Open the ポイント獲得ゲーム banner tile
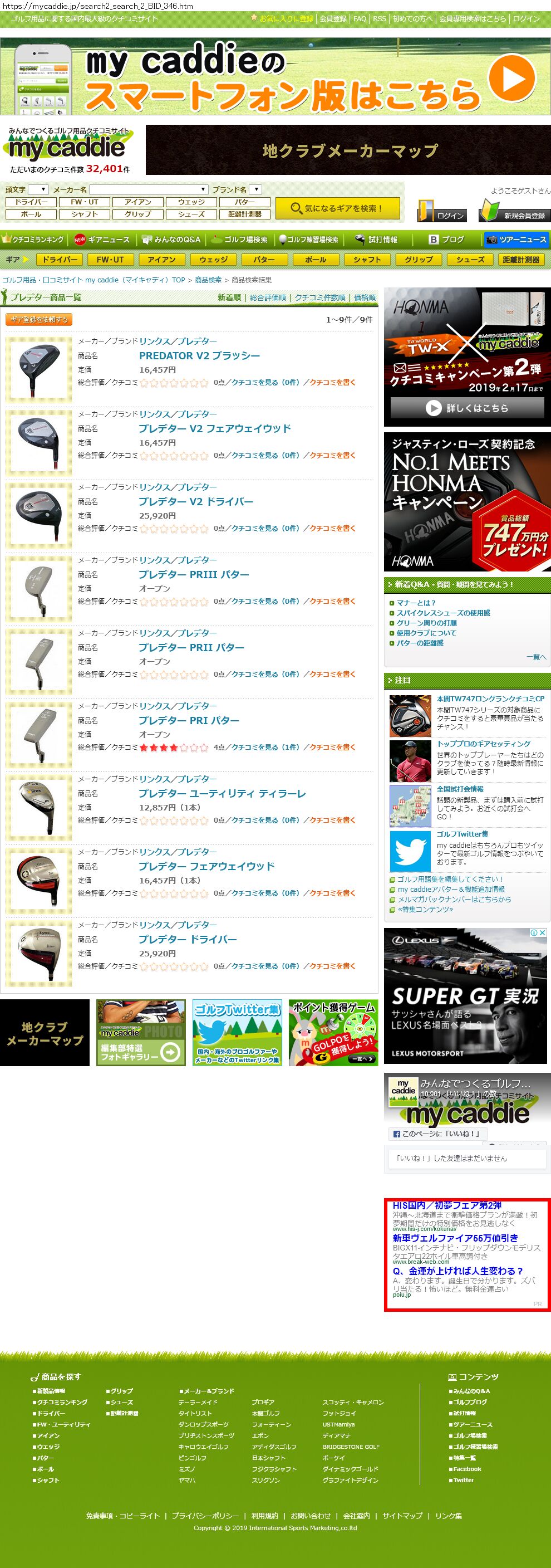This screenshot has height=1568, width=551. [x=333, y=1032]
